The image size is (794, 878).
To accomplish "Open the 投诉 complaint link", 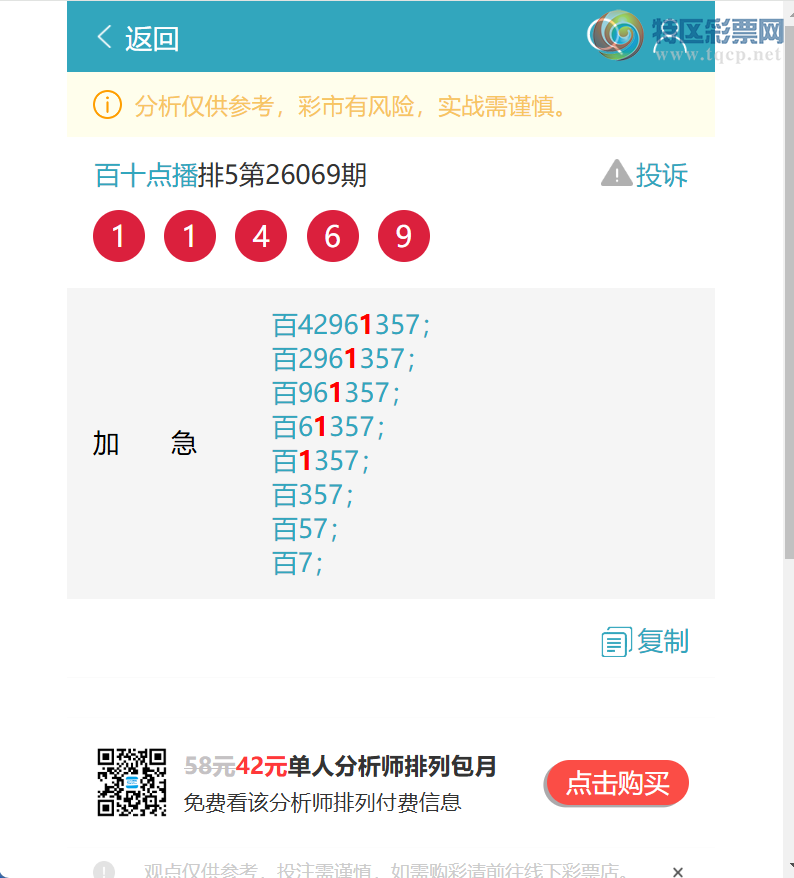I will click(x=645, y=175).
